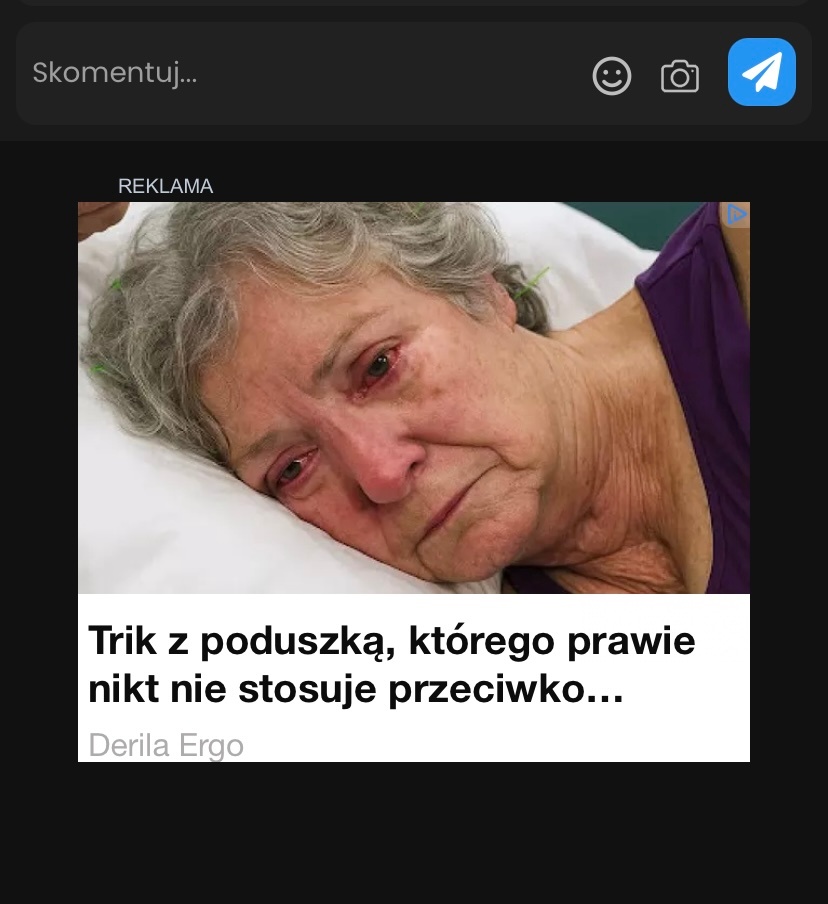Send the comment
Image resolution: width=828 pixels, height=904 pixels.
pyautogui.click(x=762, y=72)
